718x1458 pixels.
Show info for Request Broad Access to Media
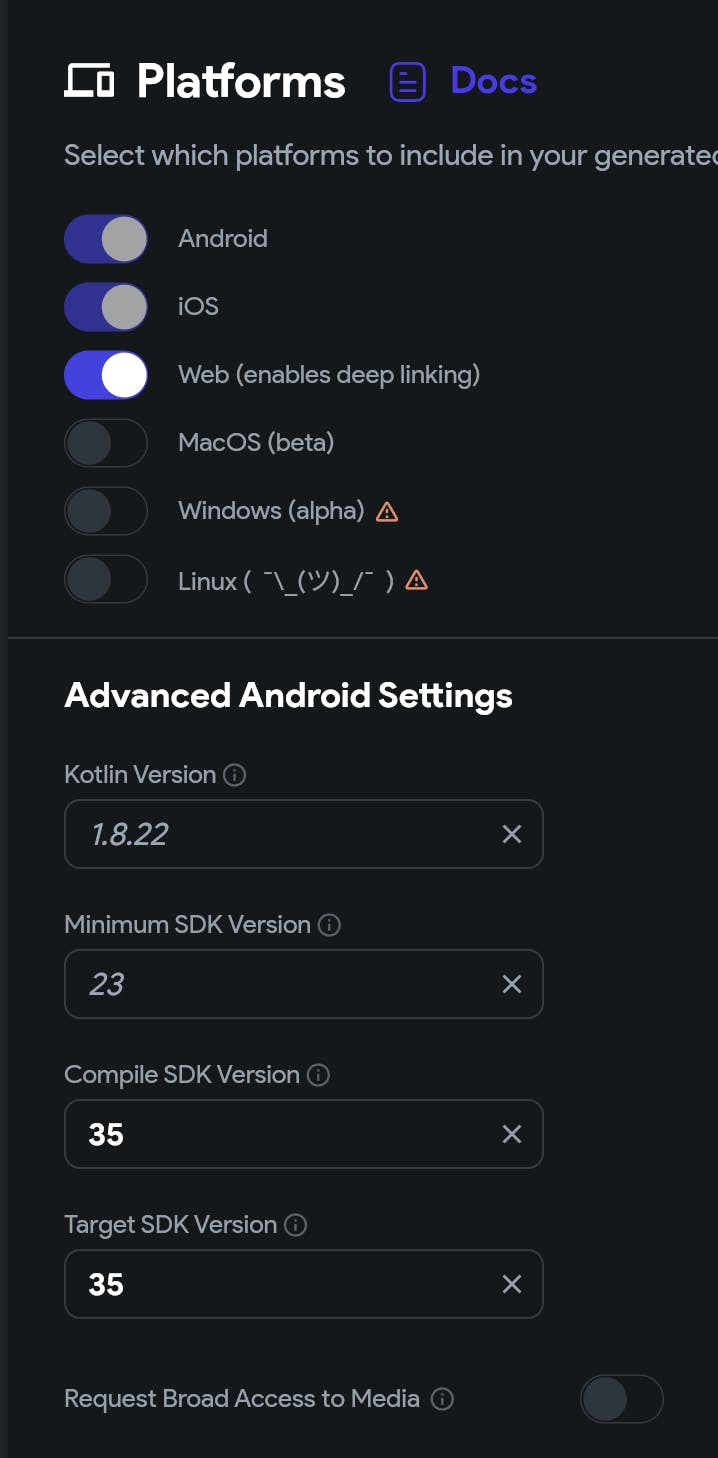[442, 1399]
